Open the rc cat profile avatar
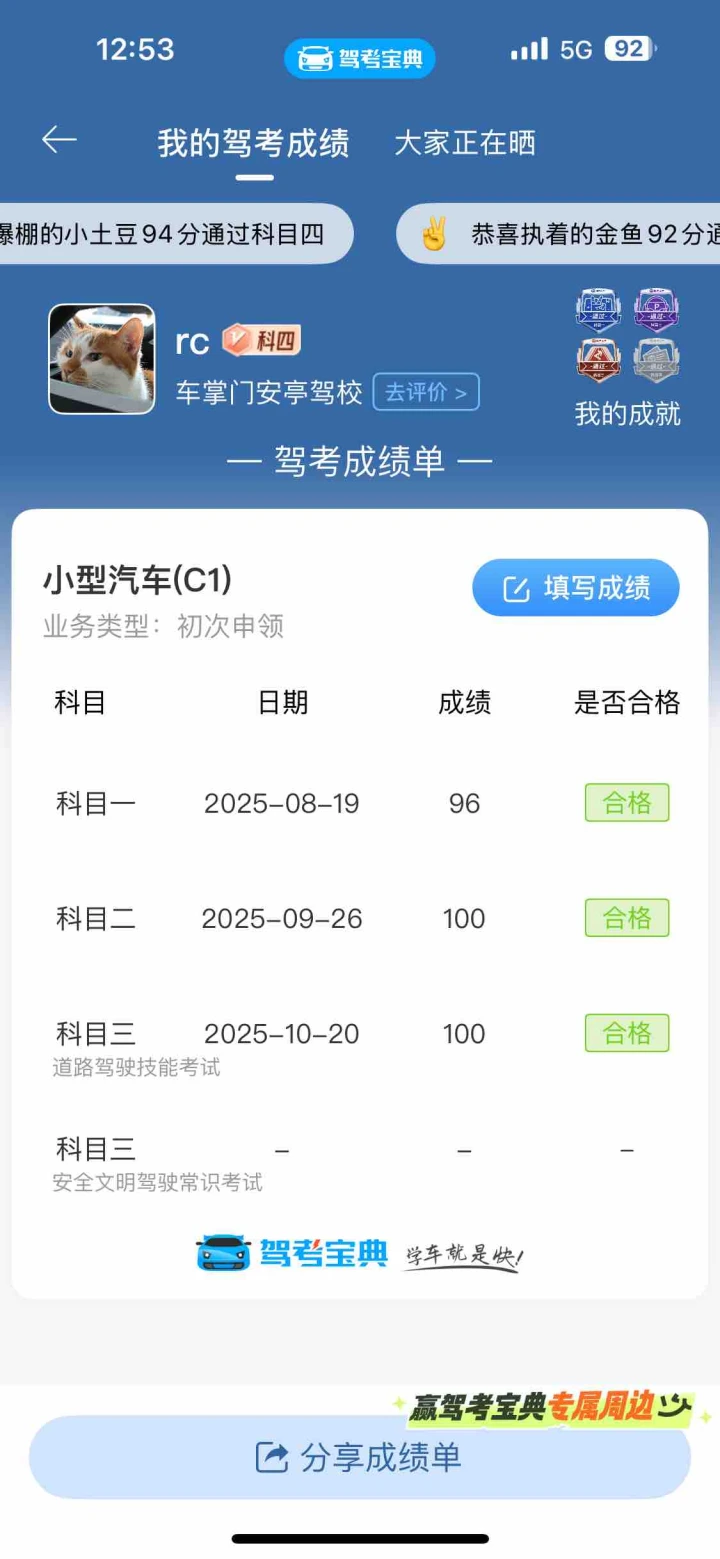The width and height of the screenshot is (720, 1559). point(102,359)
